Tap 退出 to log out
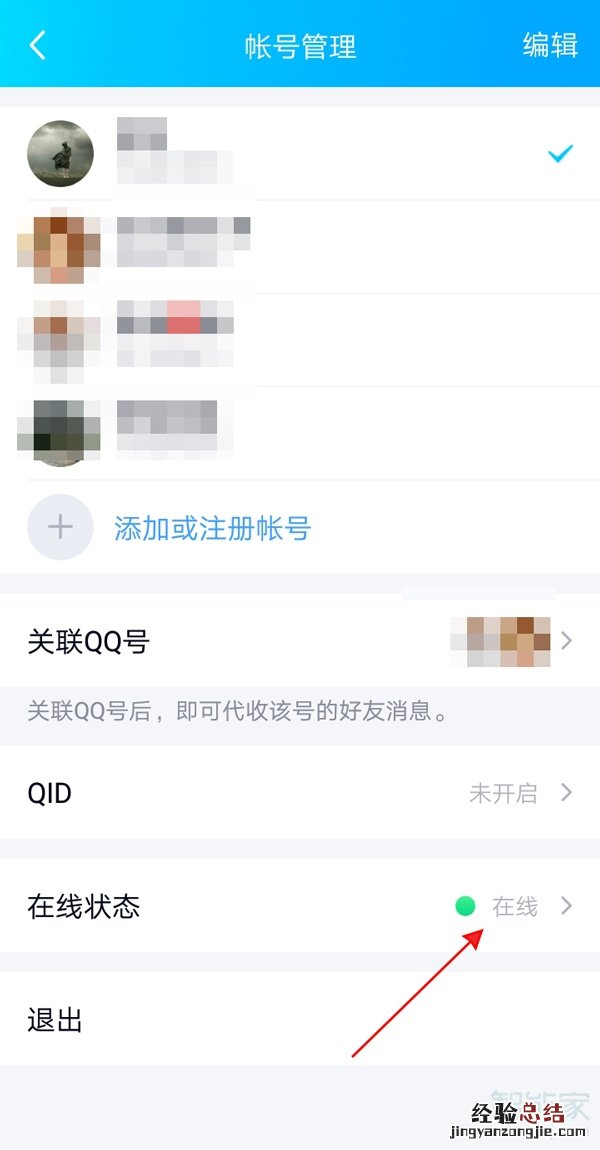This screenshot has height=1150, width=600. click(x=300, y=1020)
